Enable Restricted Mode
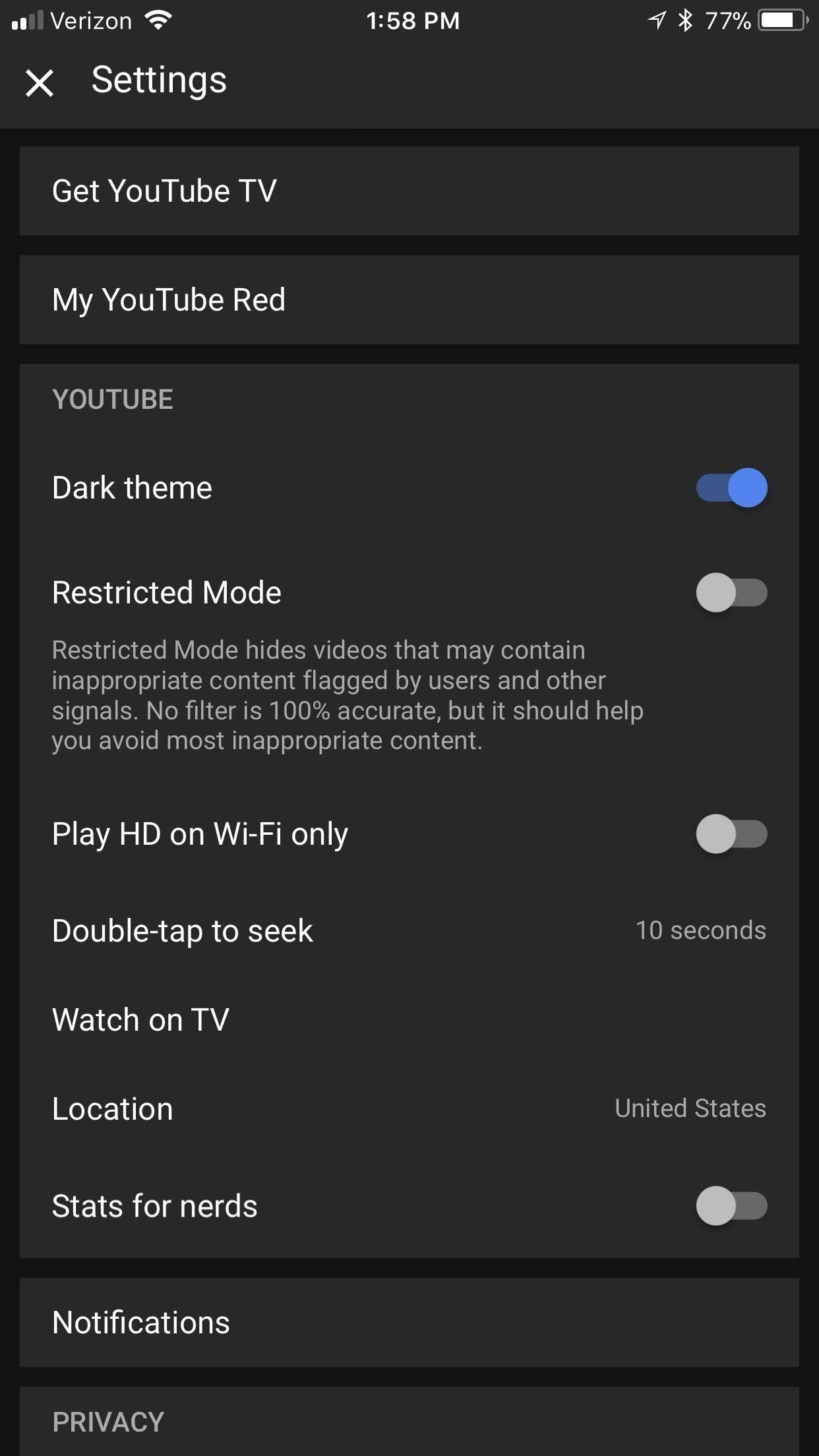Screen dimensions: 819x1456 click(x=732, y=592)
